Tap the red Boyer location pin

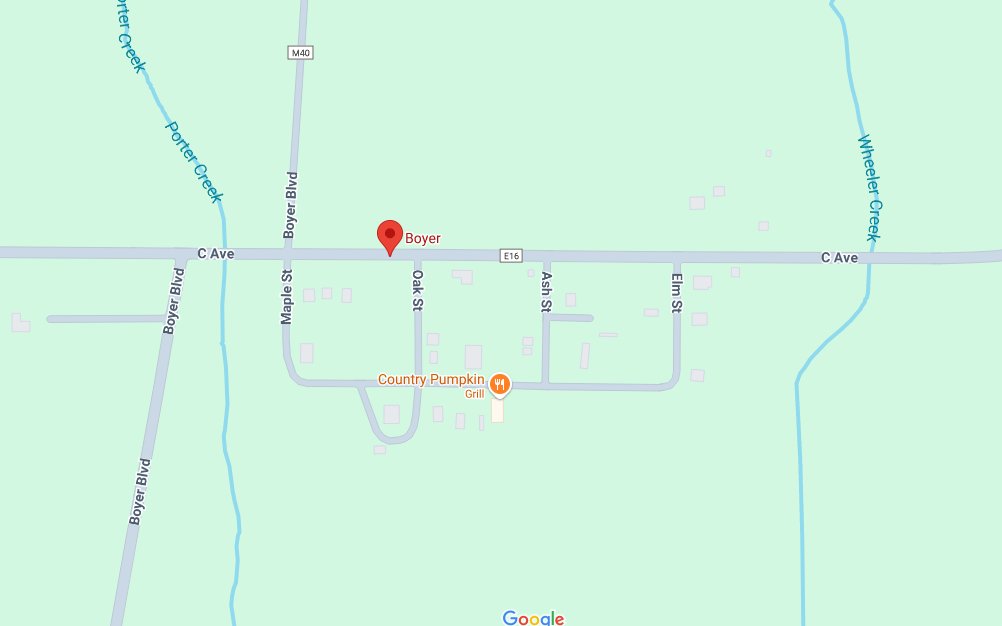point(389,235)
